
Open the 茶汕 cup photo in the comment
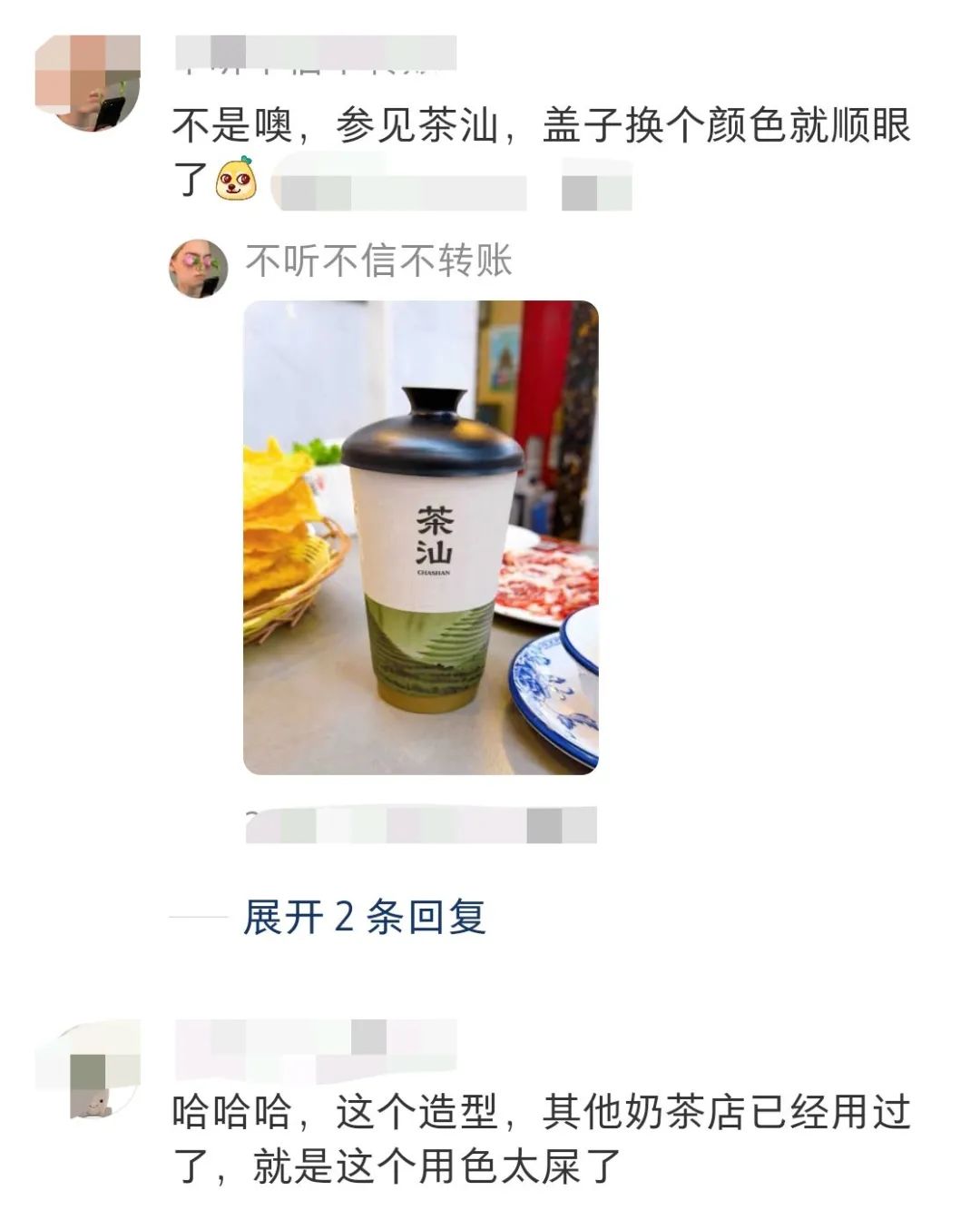[x=420, y=537]
